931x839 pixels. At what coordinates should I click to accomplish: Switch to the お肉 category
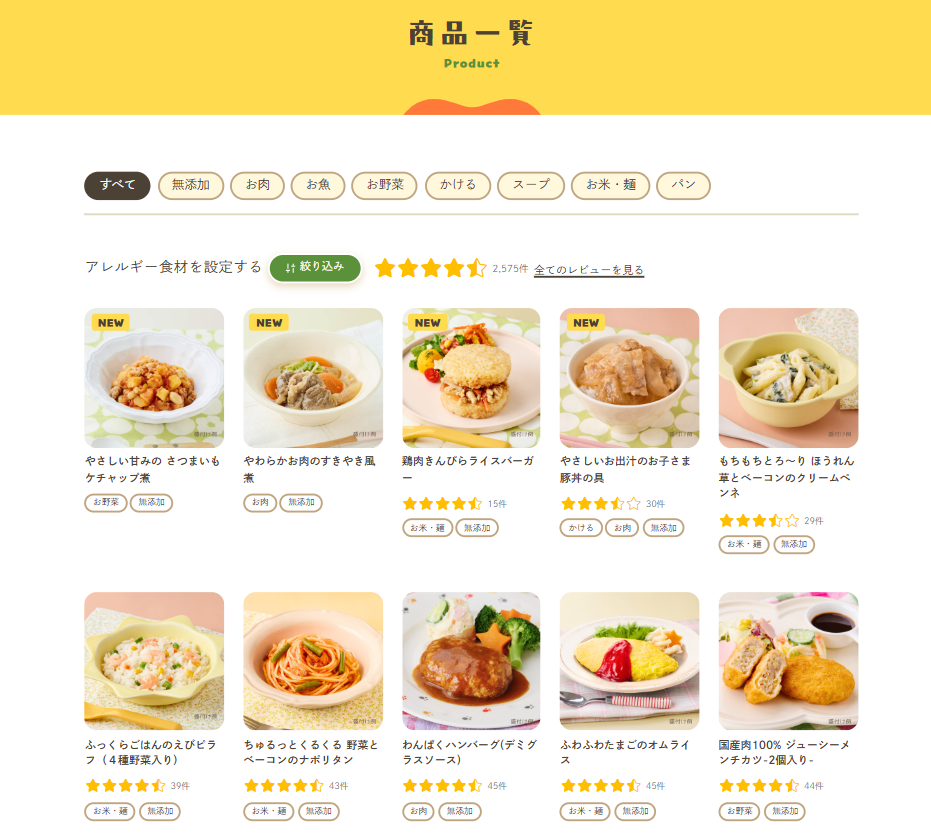click(x=257, y=185)
